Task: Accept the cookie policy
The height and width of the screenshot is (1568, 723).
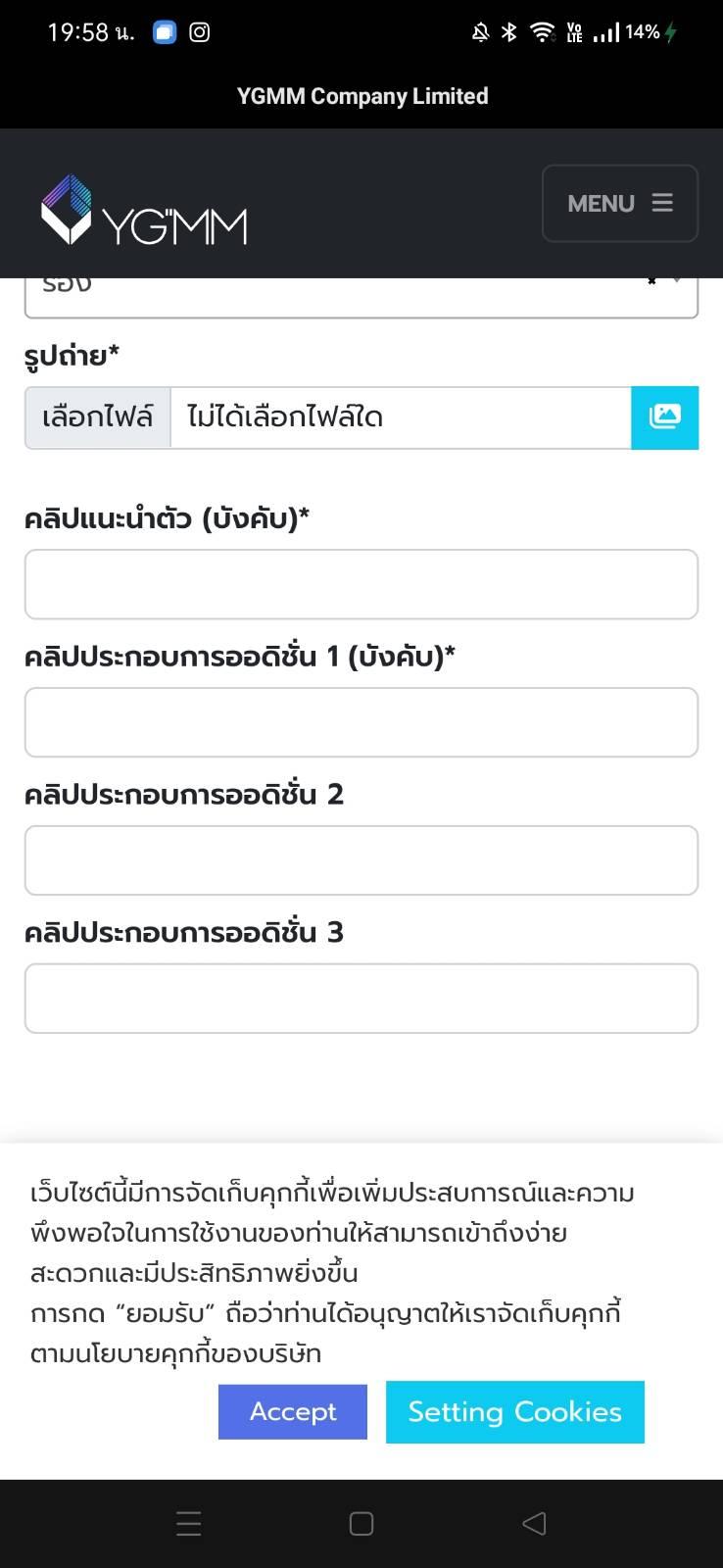Action: click(x=293, y=1411)
